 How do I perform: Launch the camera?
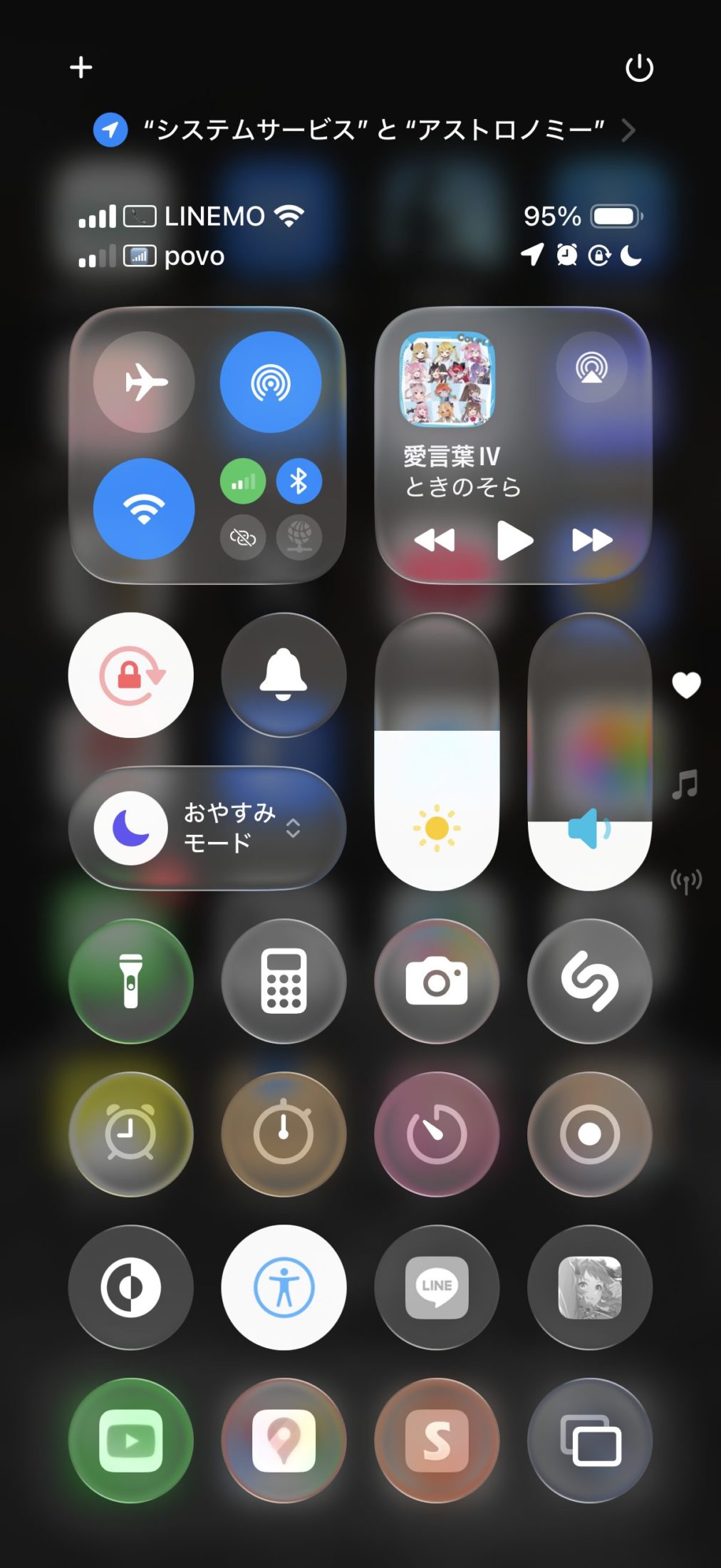click(437, 982)
